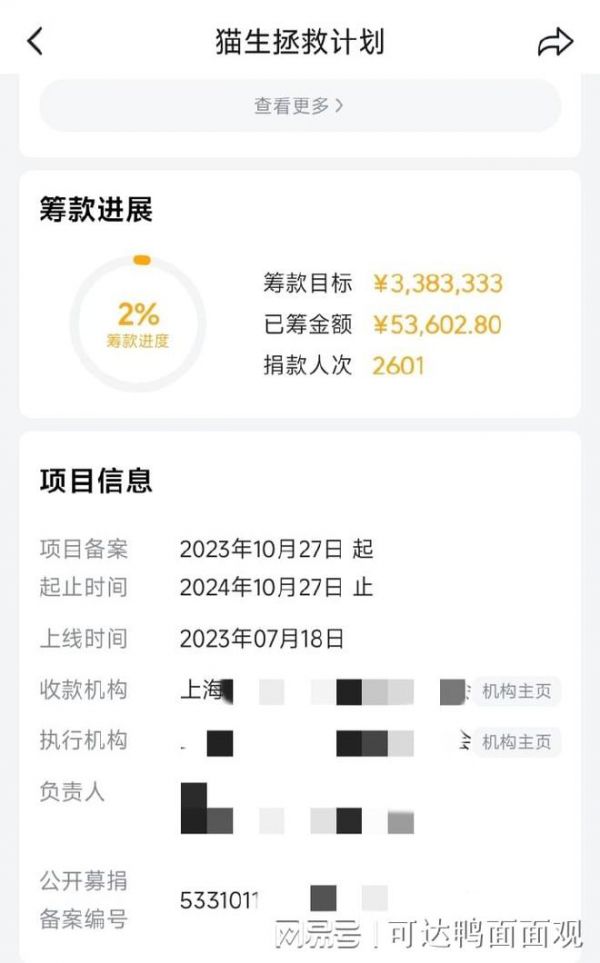The height and width of the screenshot is (963, 600).
Task: Open 机构主页 for 执行机构
Action: point(516,742)
